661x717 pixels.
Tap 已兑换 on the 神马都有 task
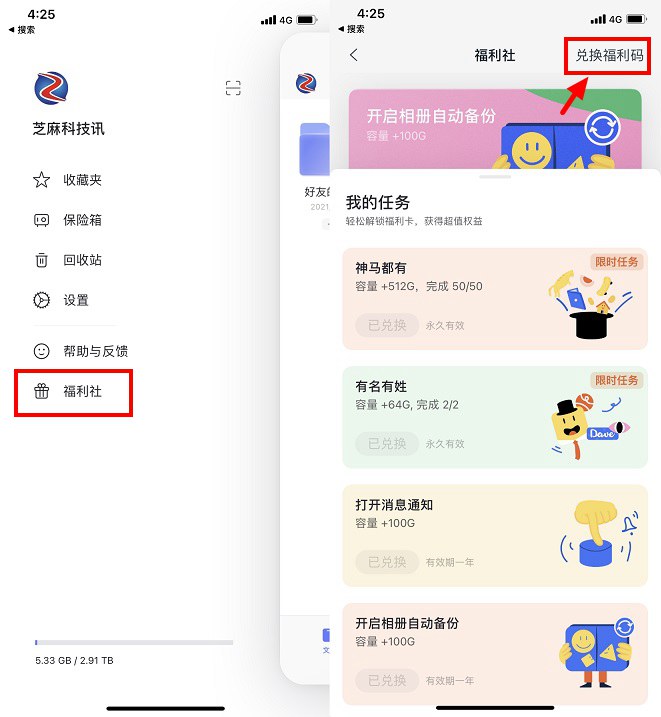tap(387, 325)
